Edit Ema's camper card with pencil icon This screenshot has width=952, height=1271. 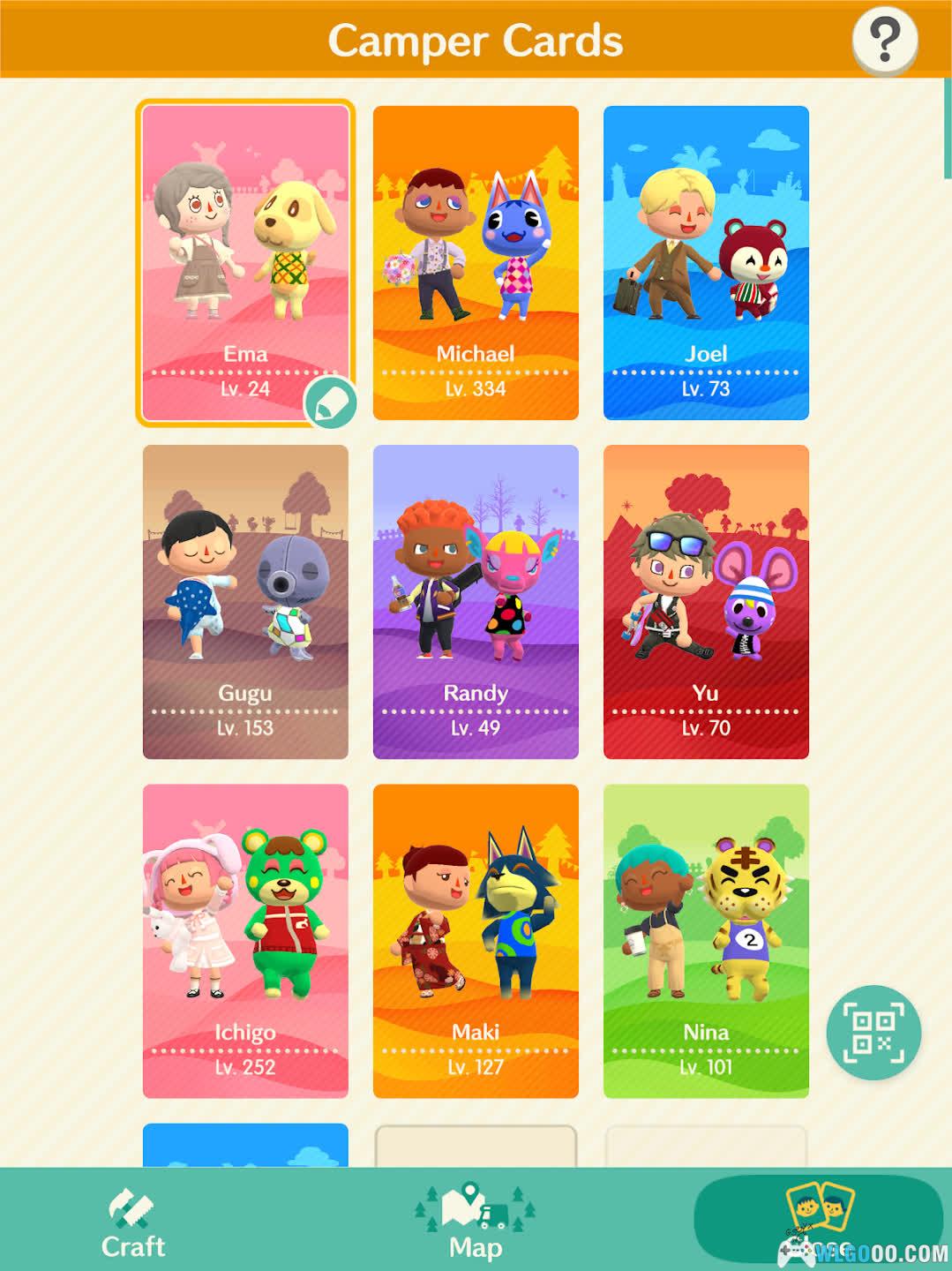pyautogui.click(x=331, y=403)
